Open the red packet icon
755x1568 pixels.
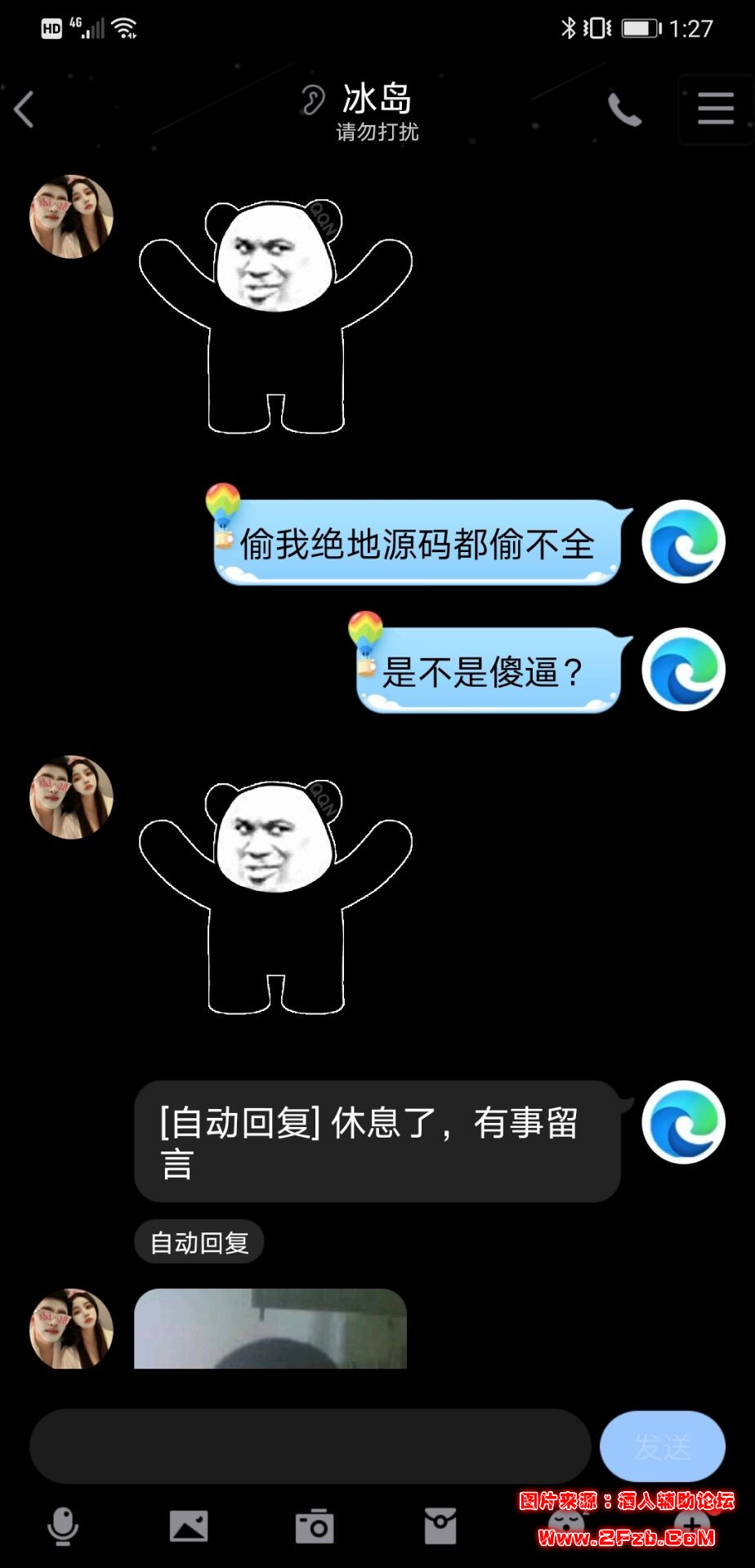(x=440, y=1526)
